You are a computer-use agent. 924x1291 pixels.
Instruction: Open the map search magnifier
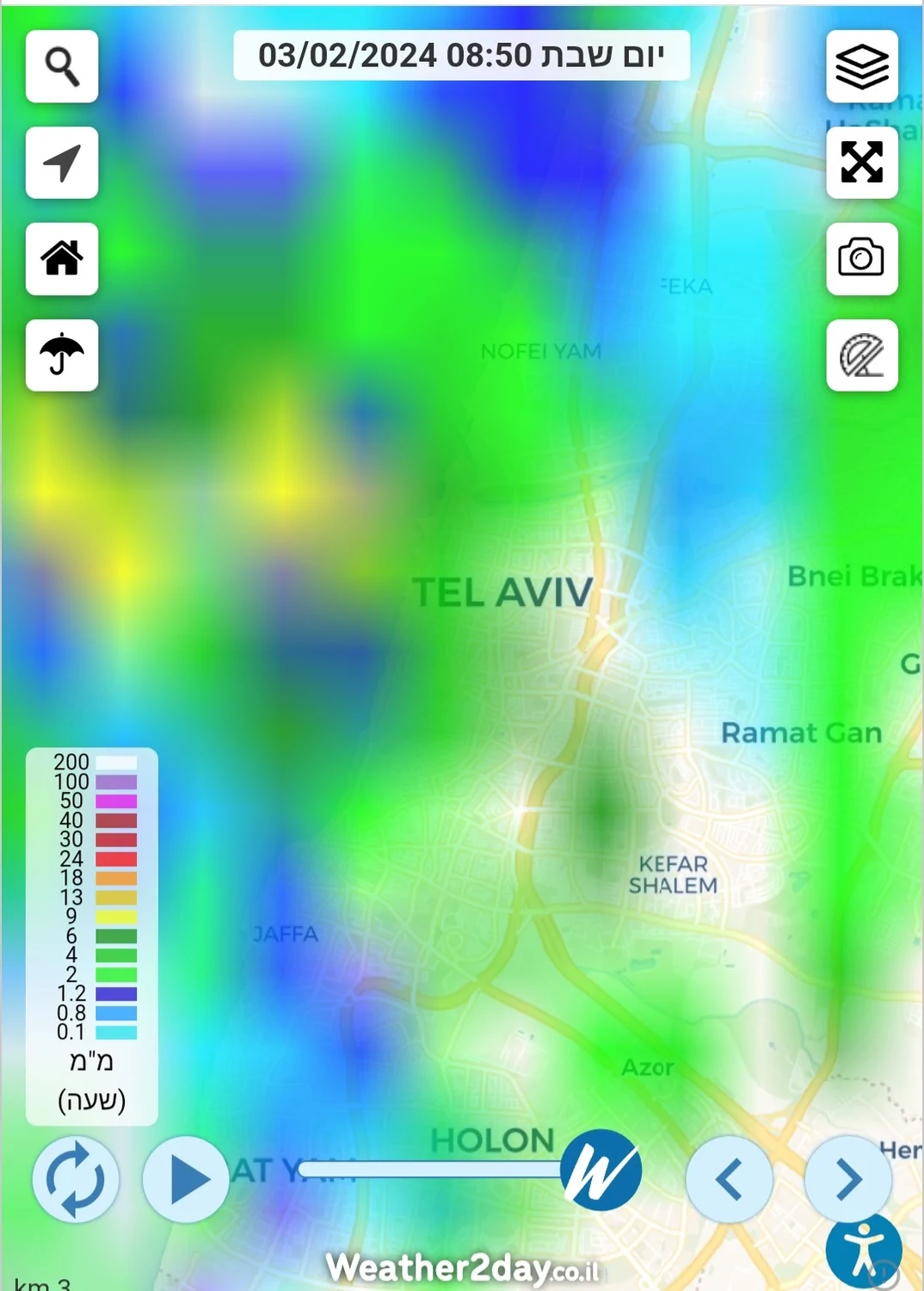62,66
